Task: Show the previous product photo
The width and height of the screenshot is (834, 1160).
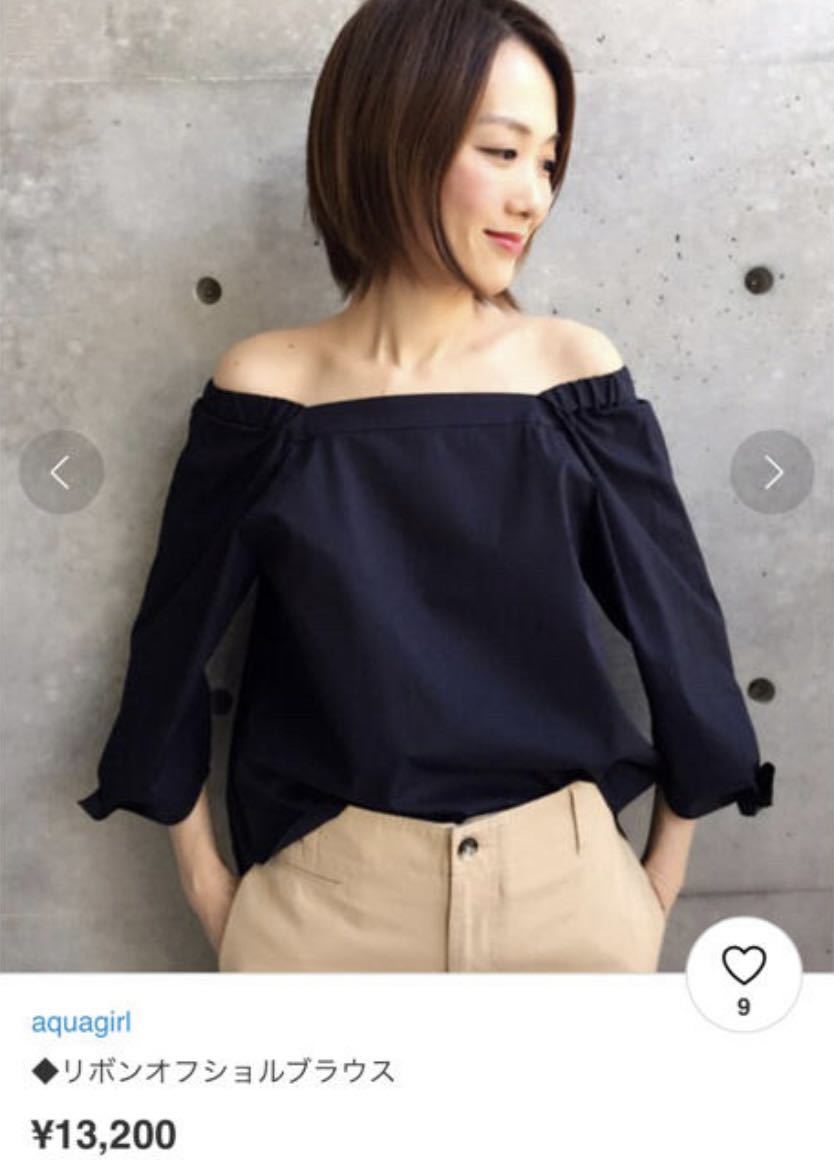Action: tap(61, 472)
